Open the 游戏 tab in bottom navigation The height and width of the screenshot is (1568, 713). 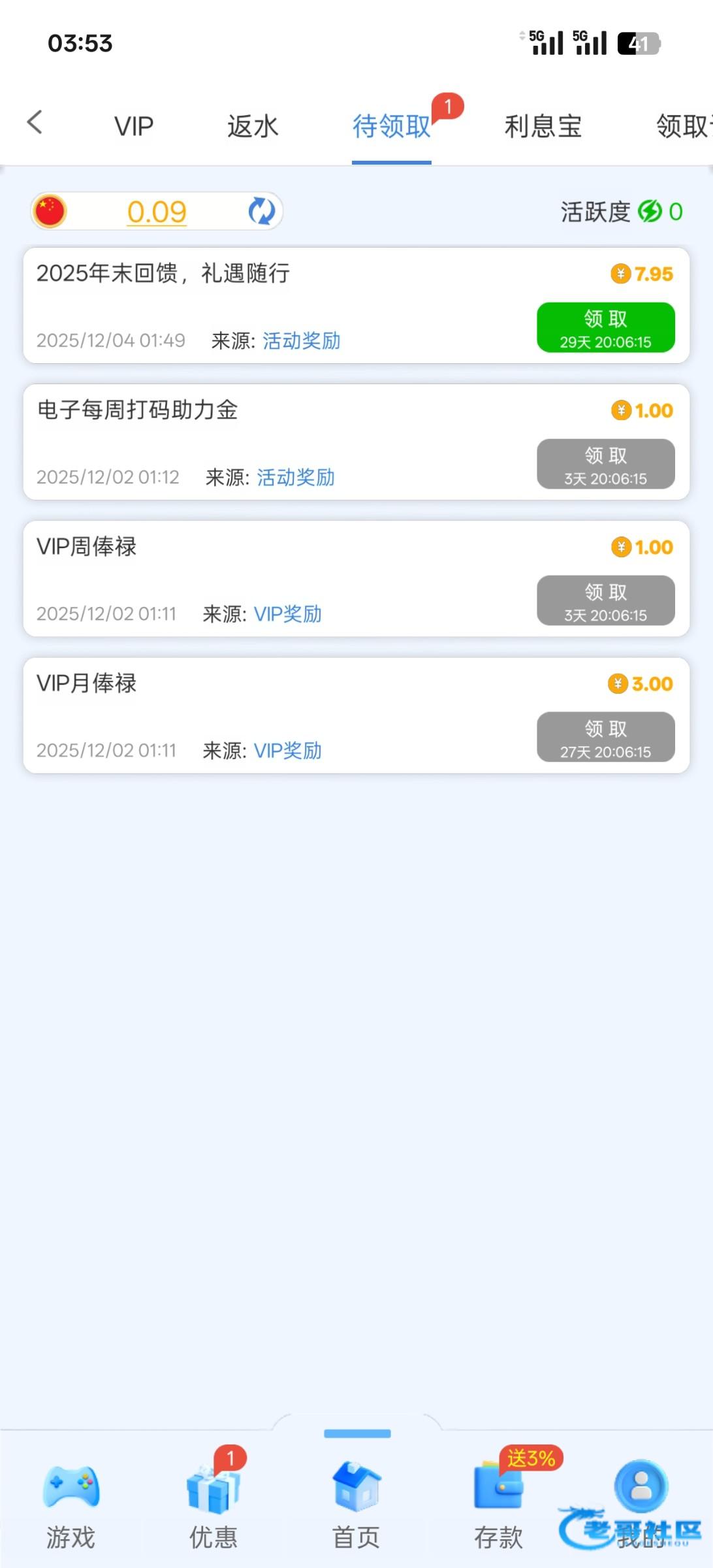pos(71,1506)
